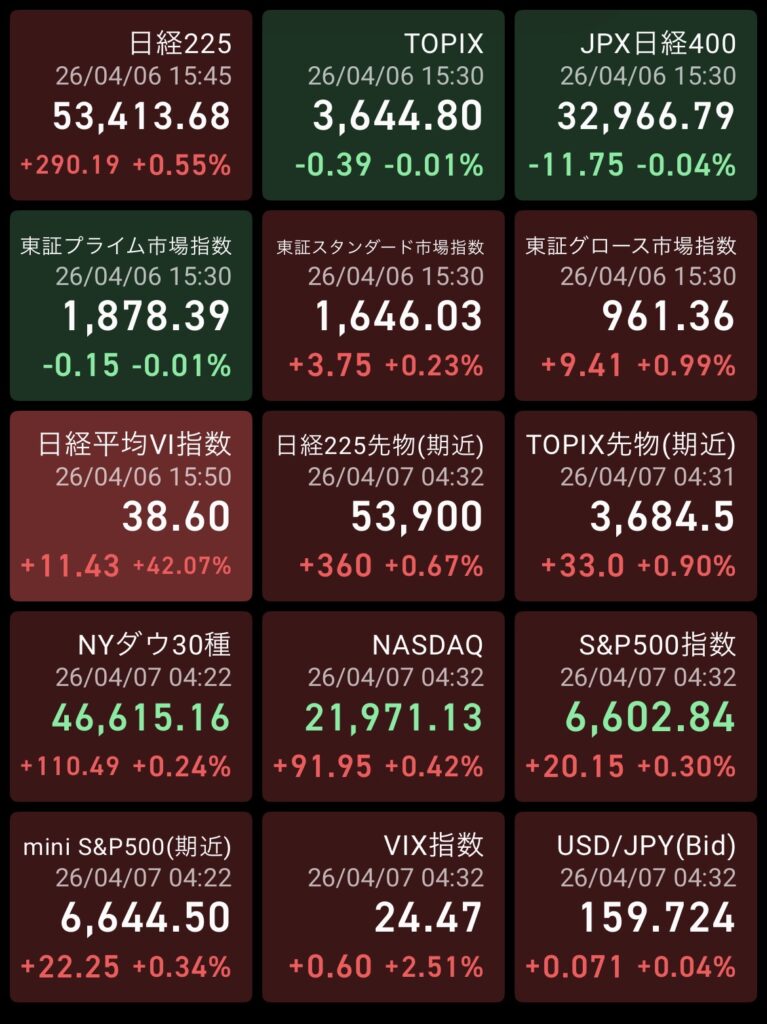Tap the 東証スタンダード市場指数 card
This screenshot has width=767, height=1024.
pos(383,305)
